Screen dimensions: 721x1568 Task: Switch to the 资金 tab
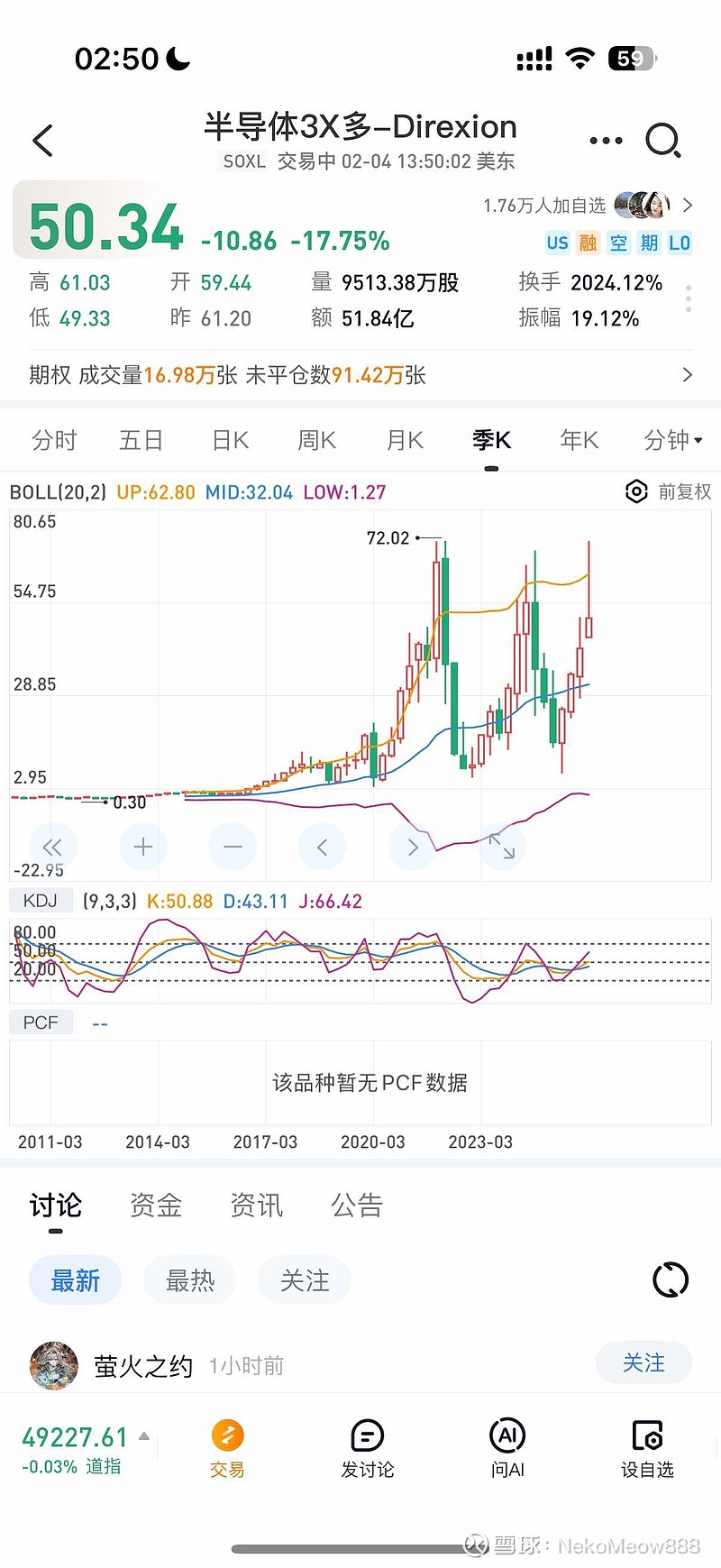click(x=155, y=1206)
